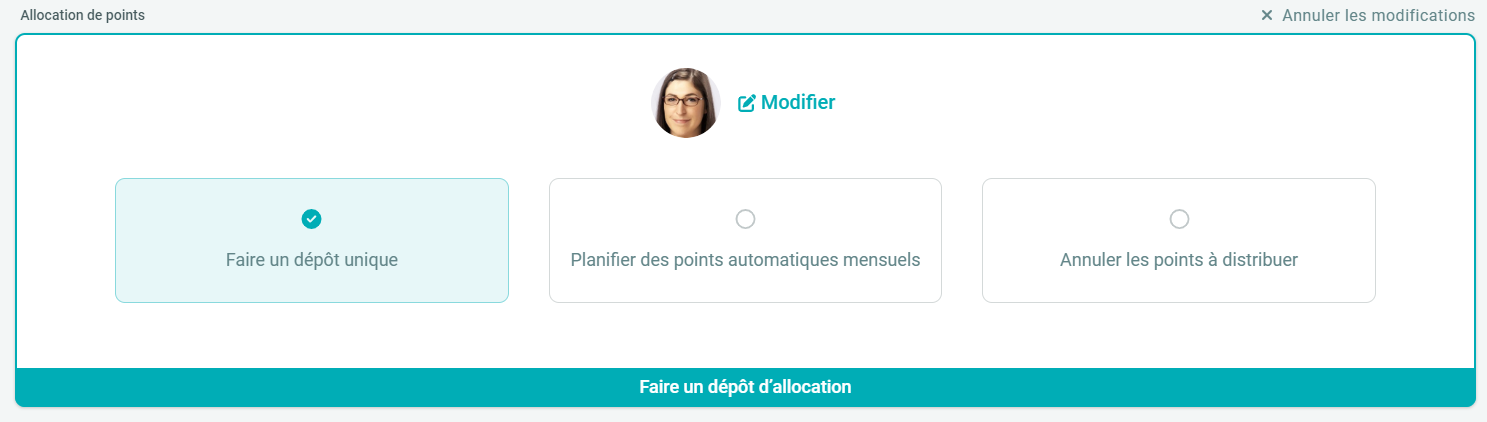Tap Faire un dépôt d'allocation button

(x=745, y=387)
